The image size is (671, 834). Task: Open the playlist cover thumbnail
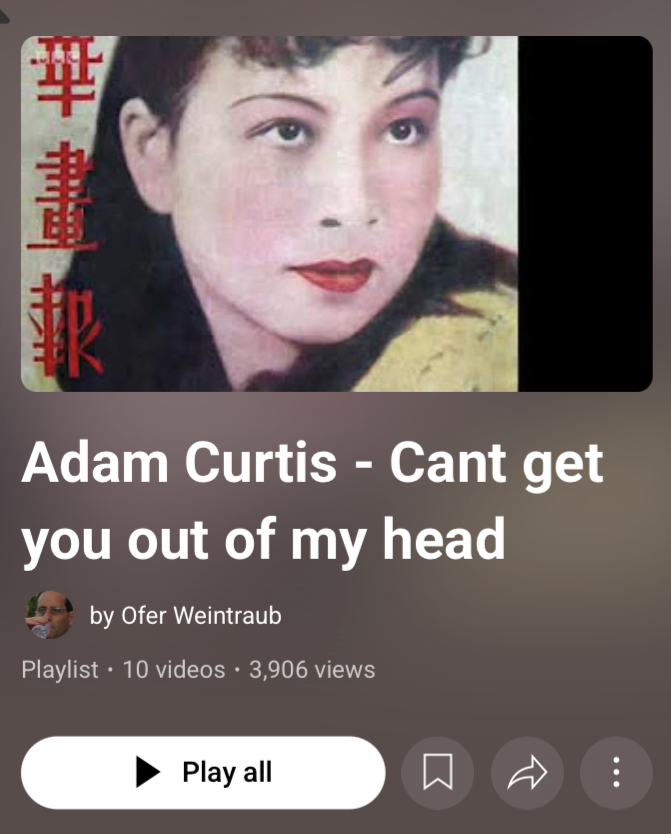(336, 213)
